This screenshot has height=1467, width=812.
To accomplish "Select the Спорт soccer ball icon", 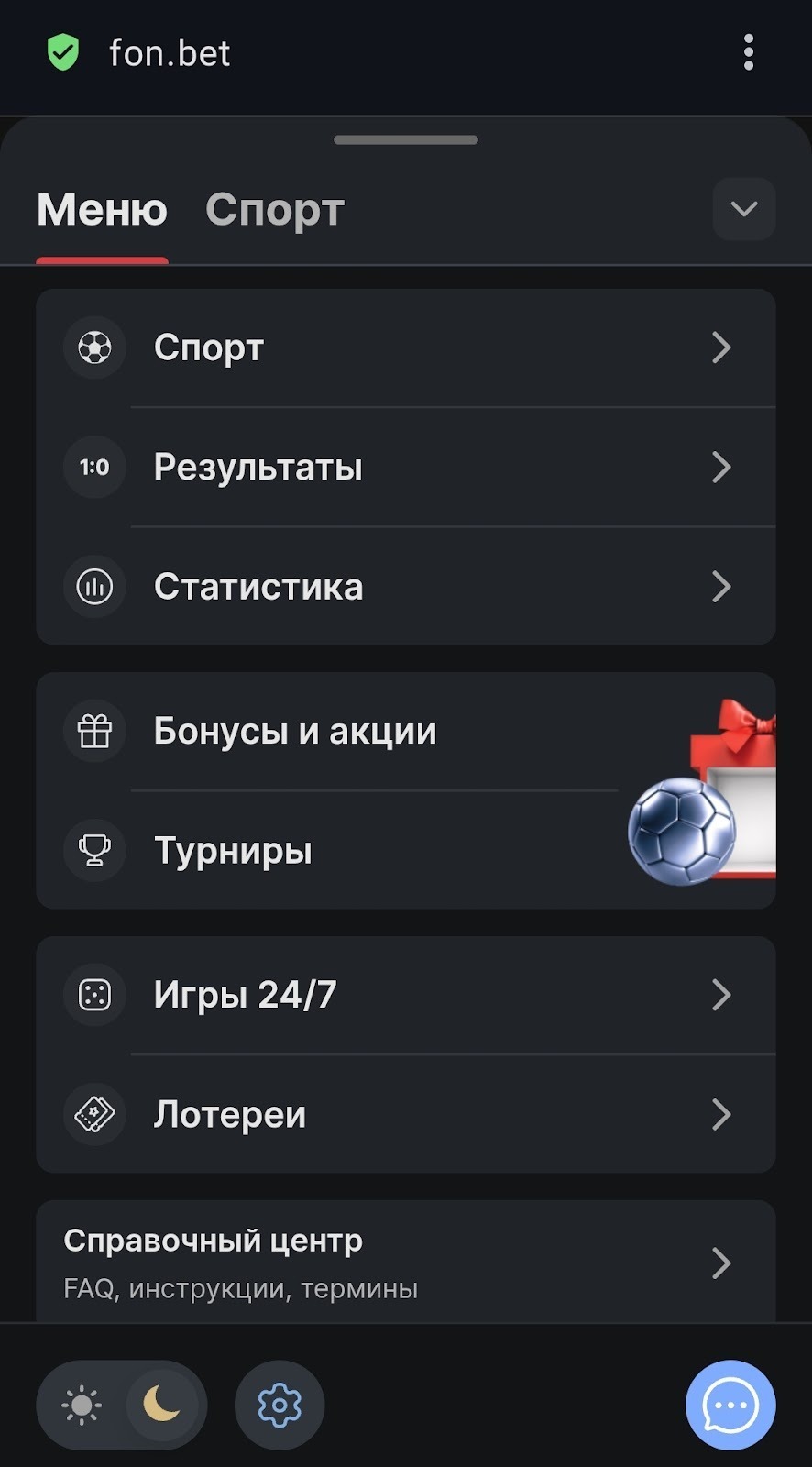I will click(93, 347).
